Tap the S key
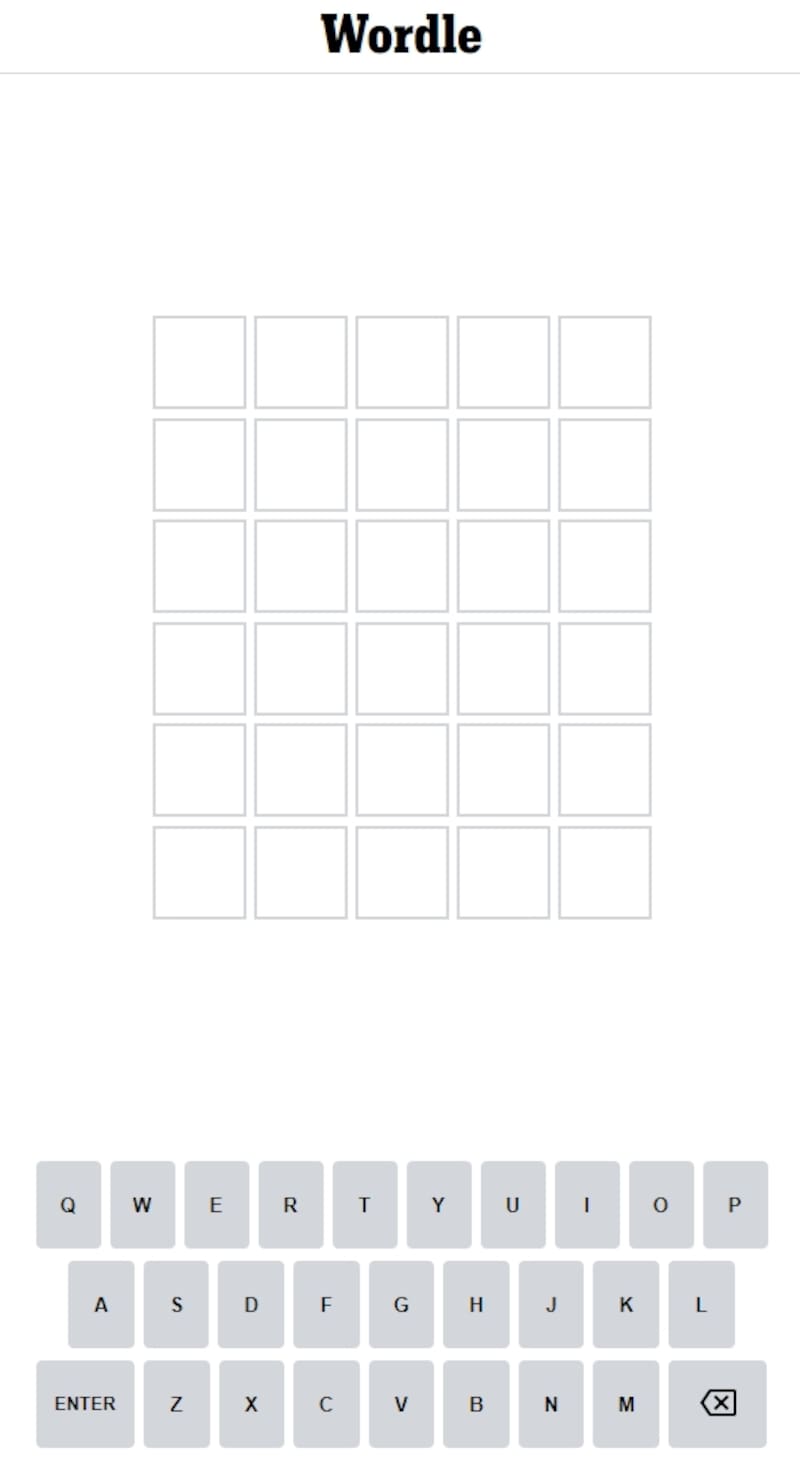 pos(176,1304)
